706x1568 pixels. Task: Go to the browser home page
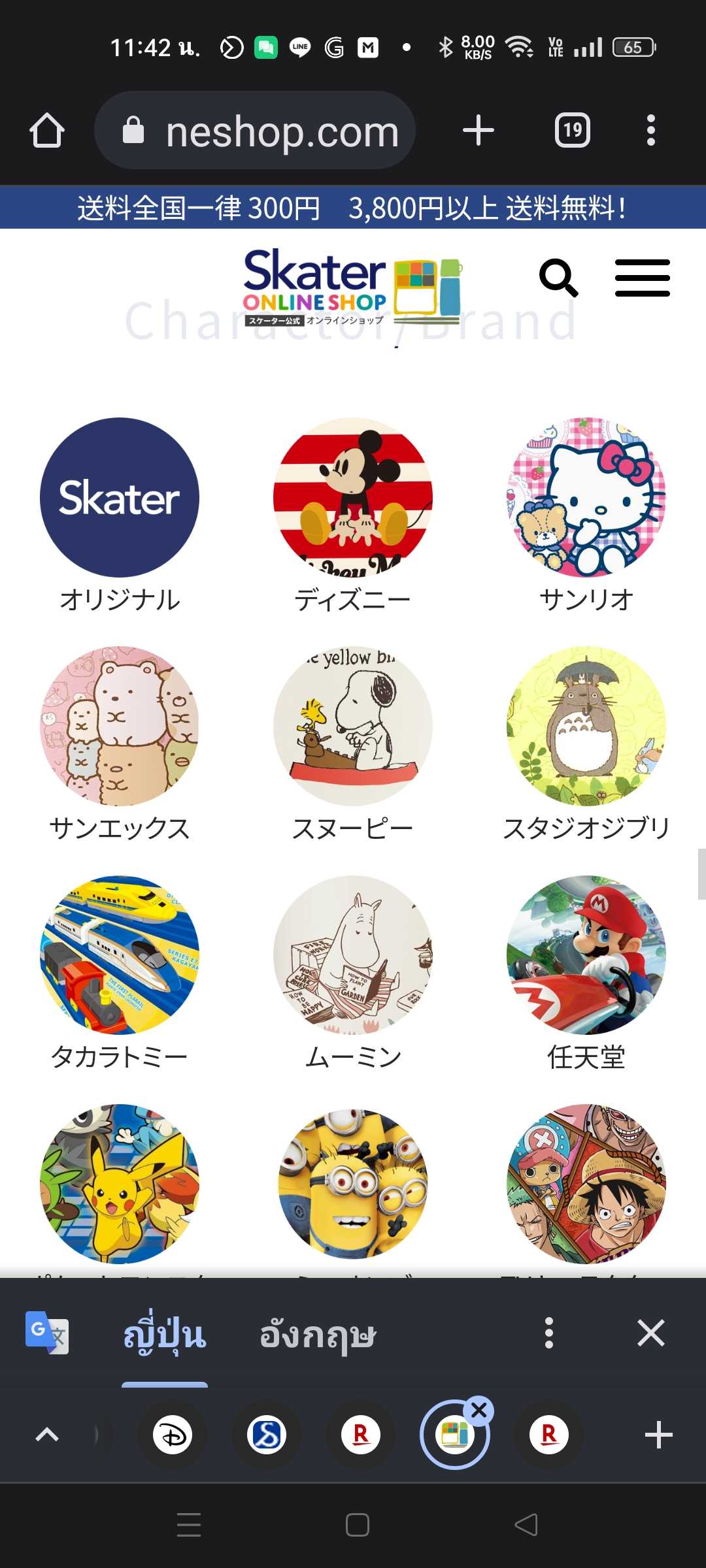coord(47,131)
